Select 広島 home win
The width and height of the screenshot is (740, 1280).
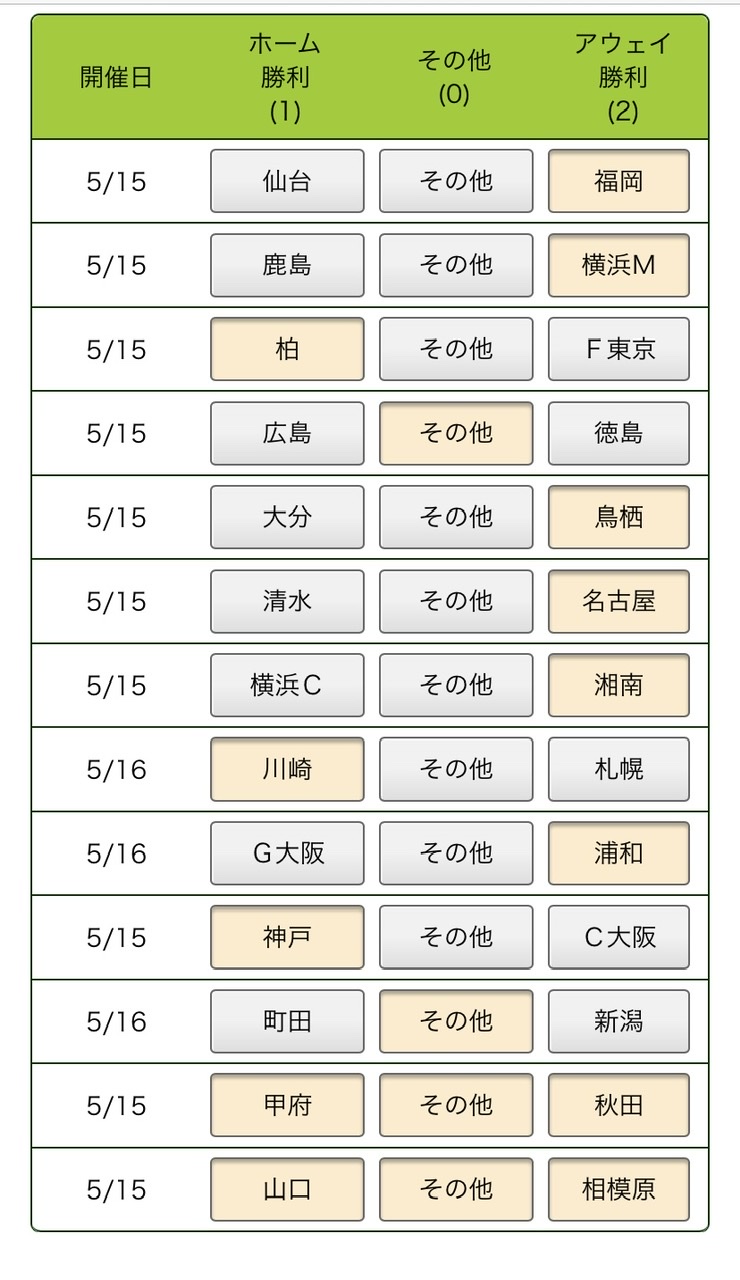point(287,433)
